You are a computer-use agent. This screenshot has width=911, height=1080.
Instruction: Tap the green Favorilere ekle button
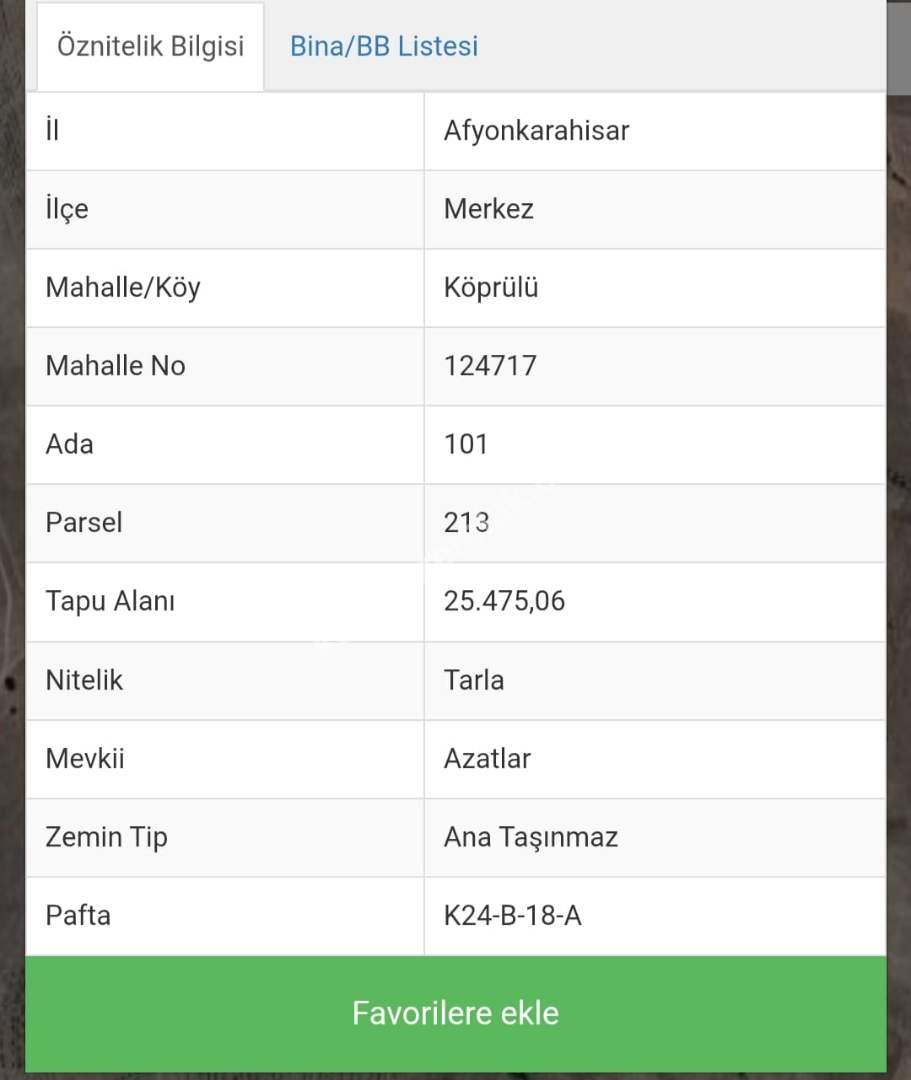[455, 1013]
